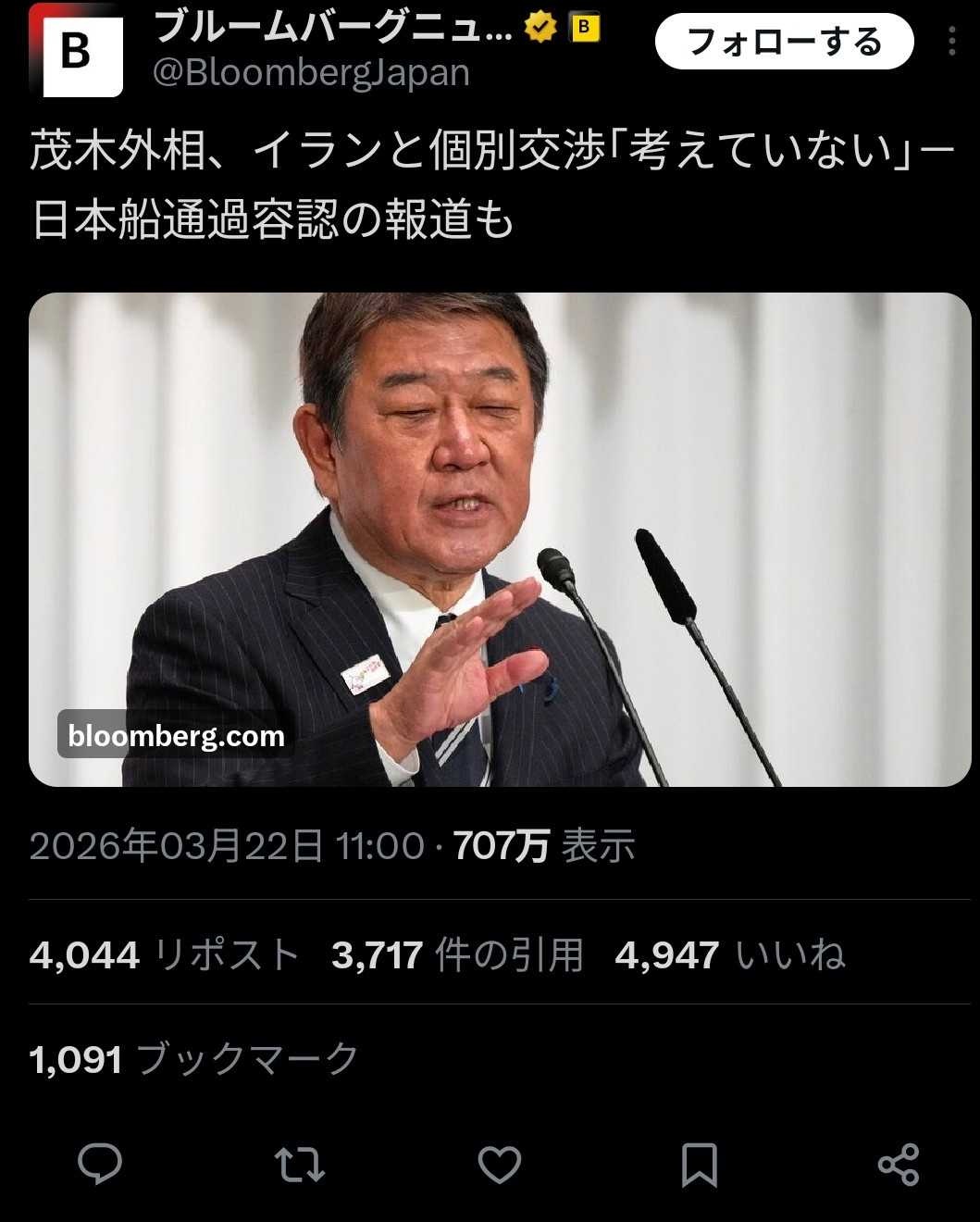The width and height of the screenshot is (980, 1222).
Task: Share this post
Action: (898, 1165)
